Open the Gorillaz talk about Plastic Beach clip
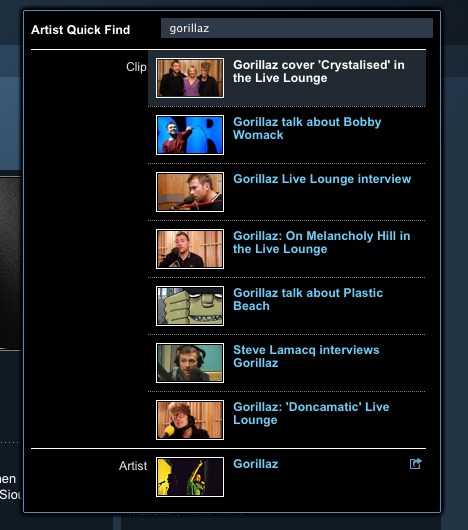Screen dimensions: 468x530 pos(287,306)
